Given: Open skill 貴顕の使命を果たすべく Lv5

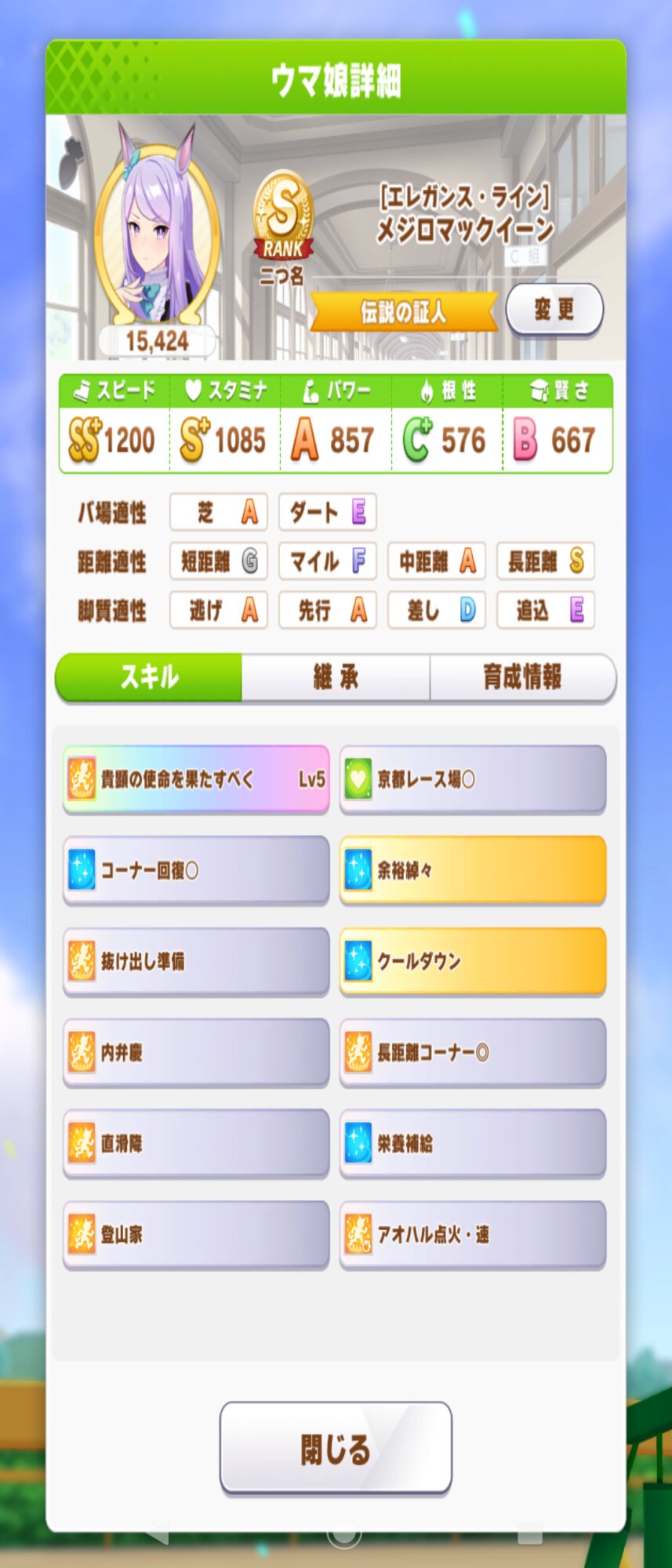Looking at the screenshot, I should (x=196, y=779).
